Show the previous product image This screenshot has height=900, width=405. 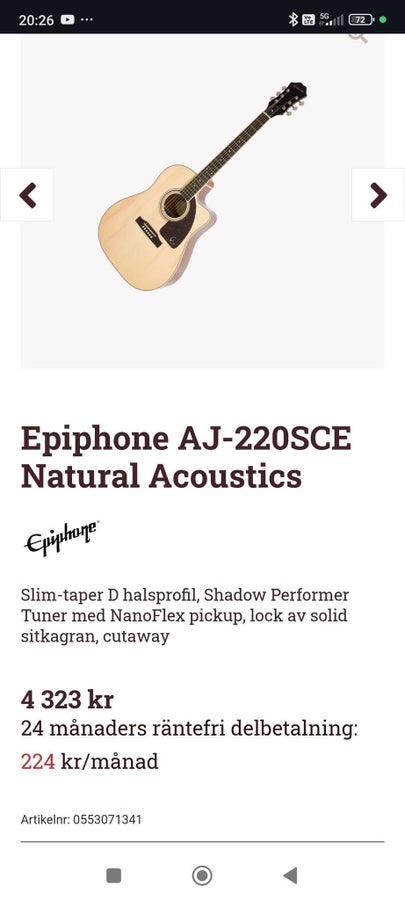click(27, 195)
